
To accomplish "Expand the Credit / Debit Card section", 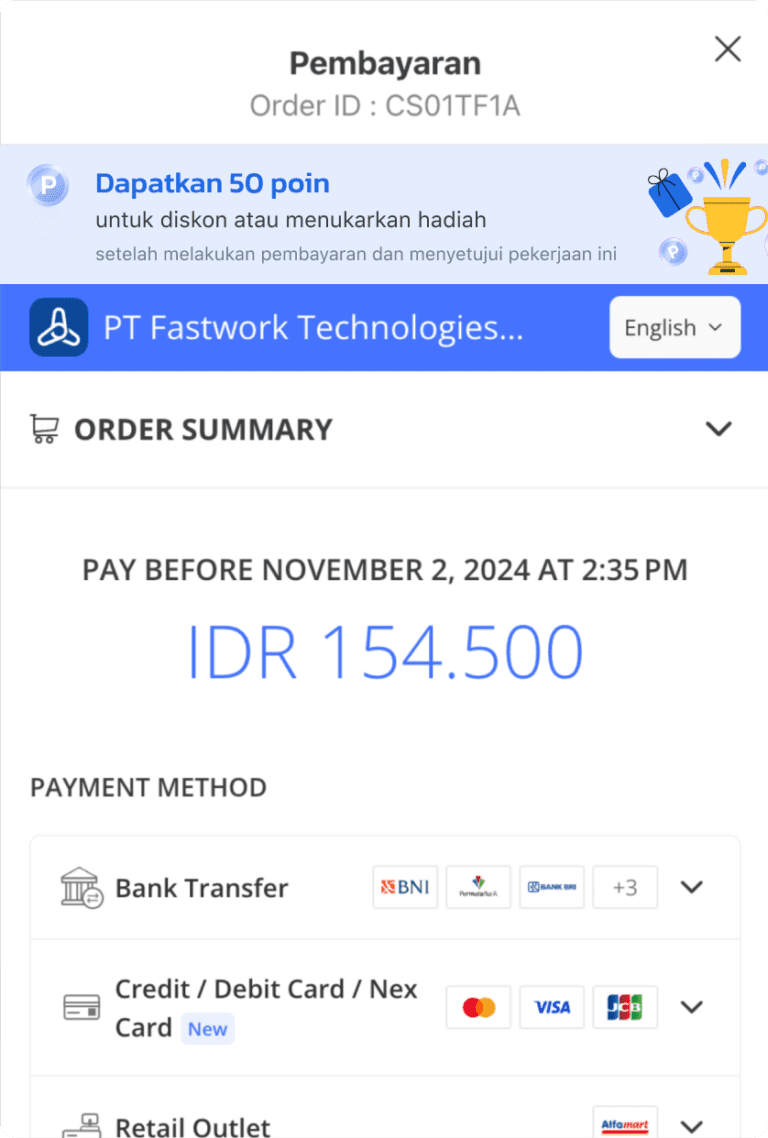I will coord(692,1007).
